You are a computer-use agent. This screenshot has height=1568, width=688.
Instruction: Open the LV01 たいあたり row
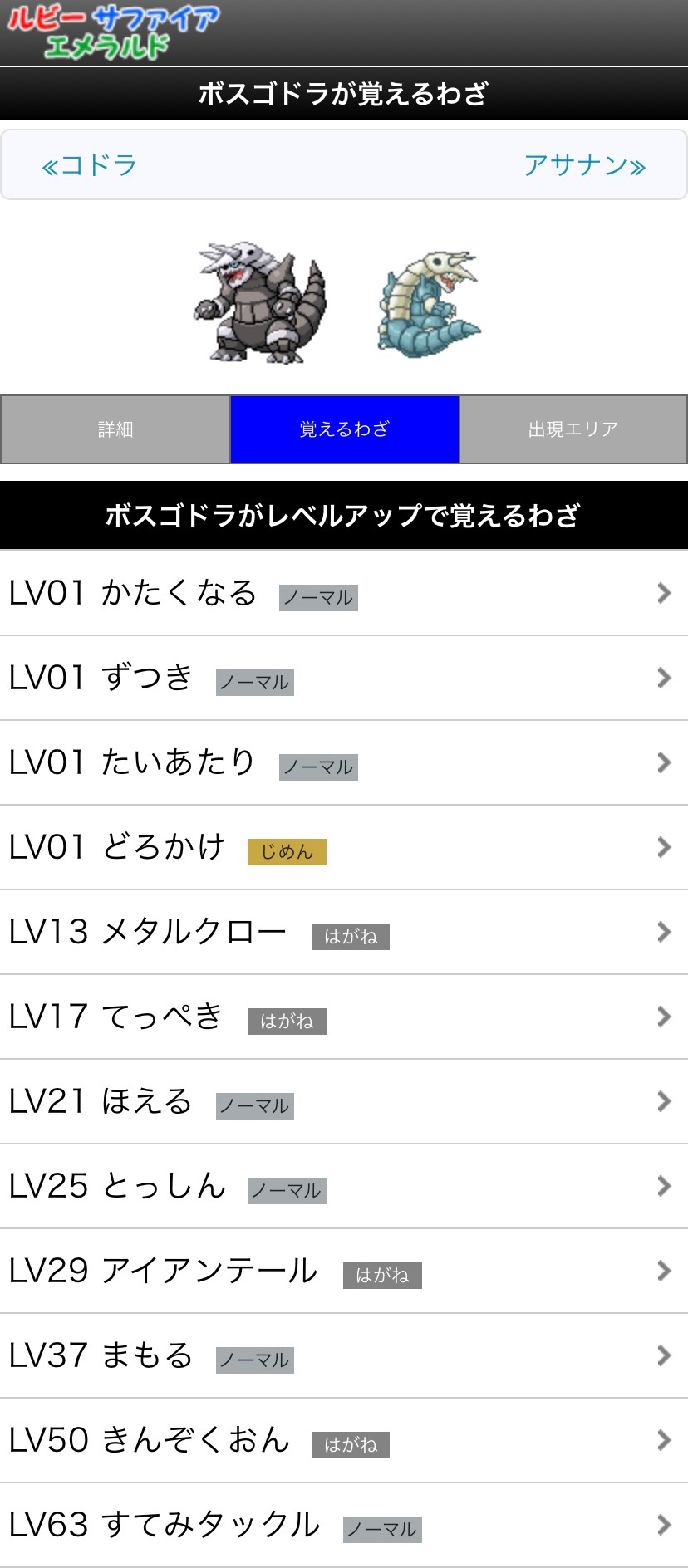[x=344, y=762]
